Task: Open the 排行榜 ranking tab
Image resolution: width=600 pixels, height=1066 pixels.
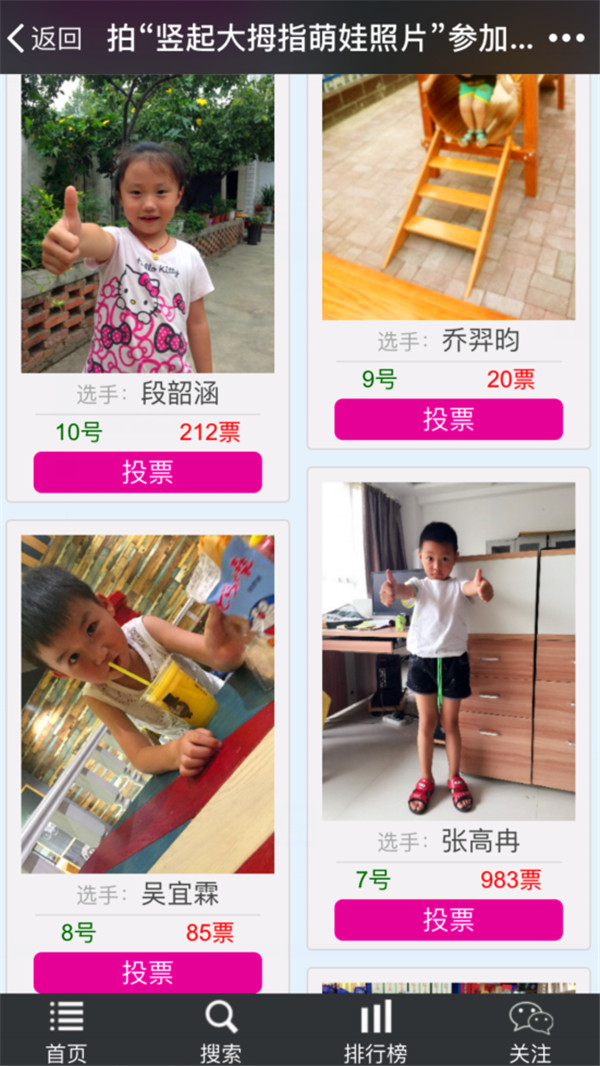Action: click(376, 1031)
